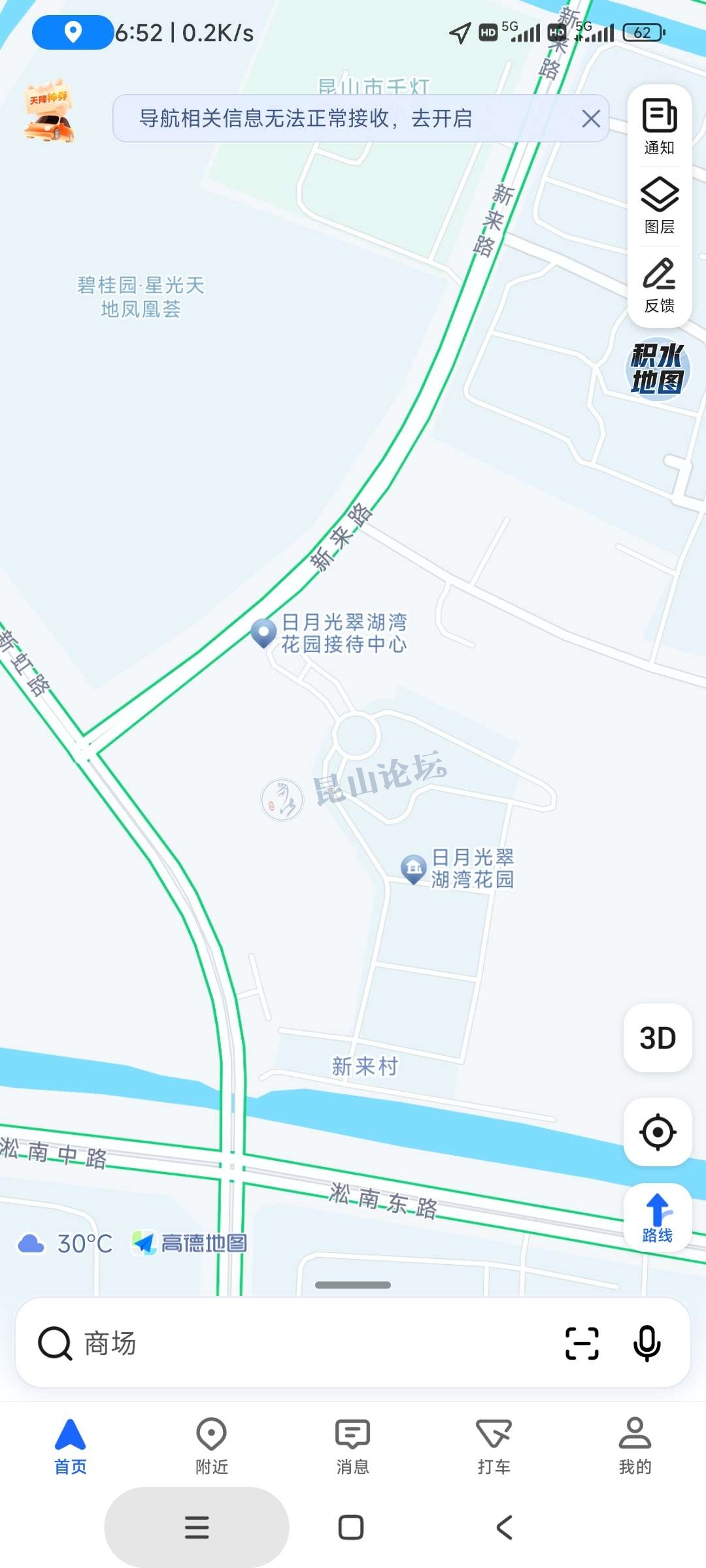
Task: Open the 天降神券 coupon promotion
Action: click(49, 112)
